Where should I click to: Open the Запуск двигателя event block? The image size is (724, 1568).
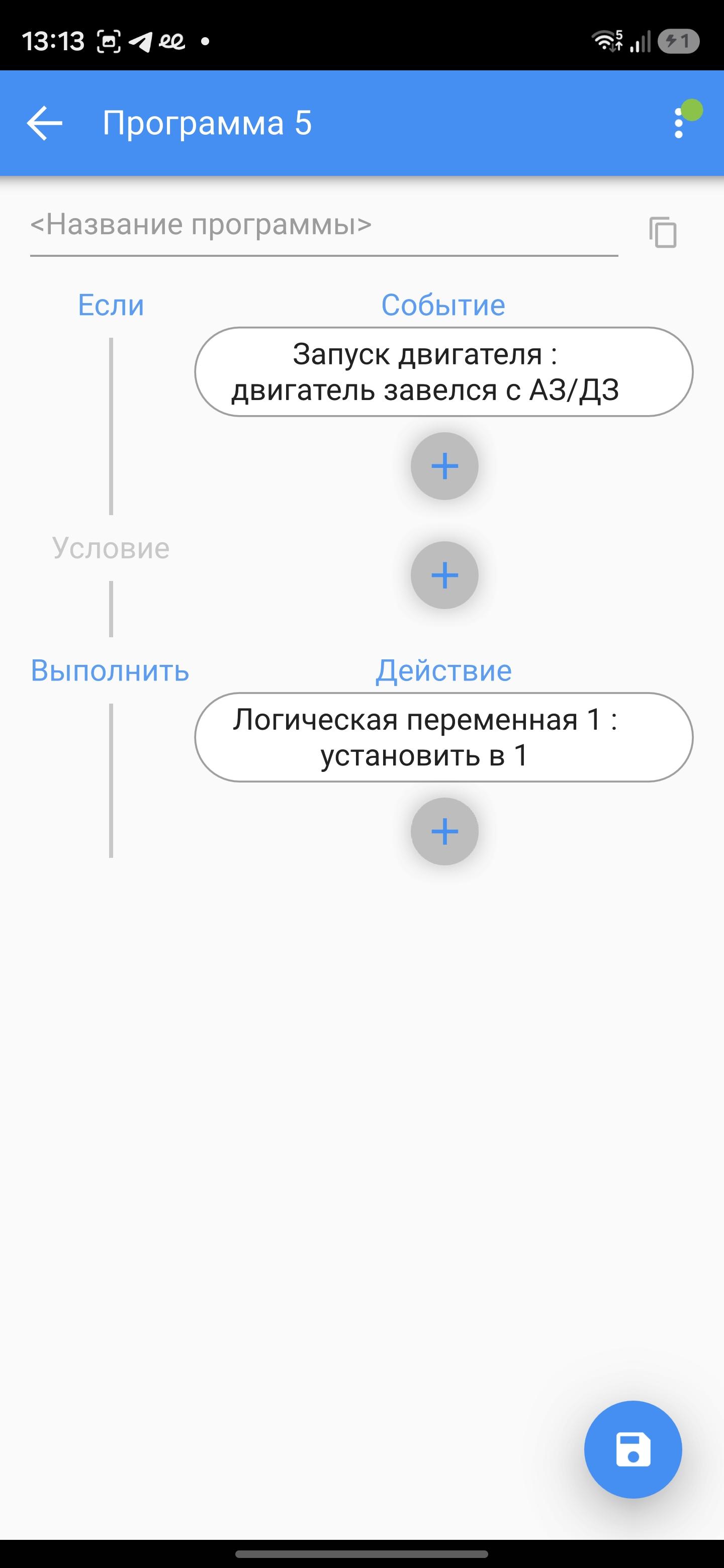tap(443, 372)
